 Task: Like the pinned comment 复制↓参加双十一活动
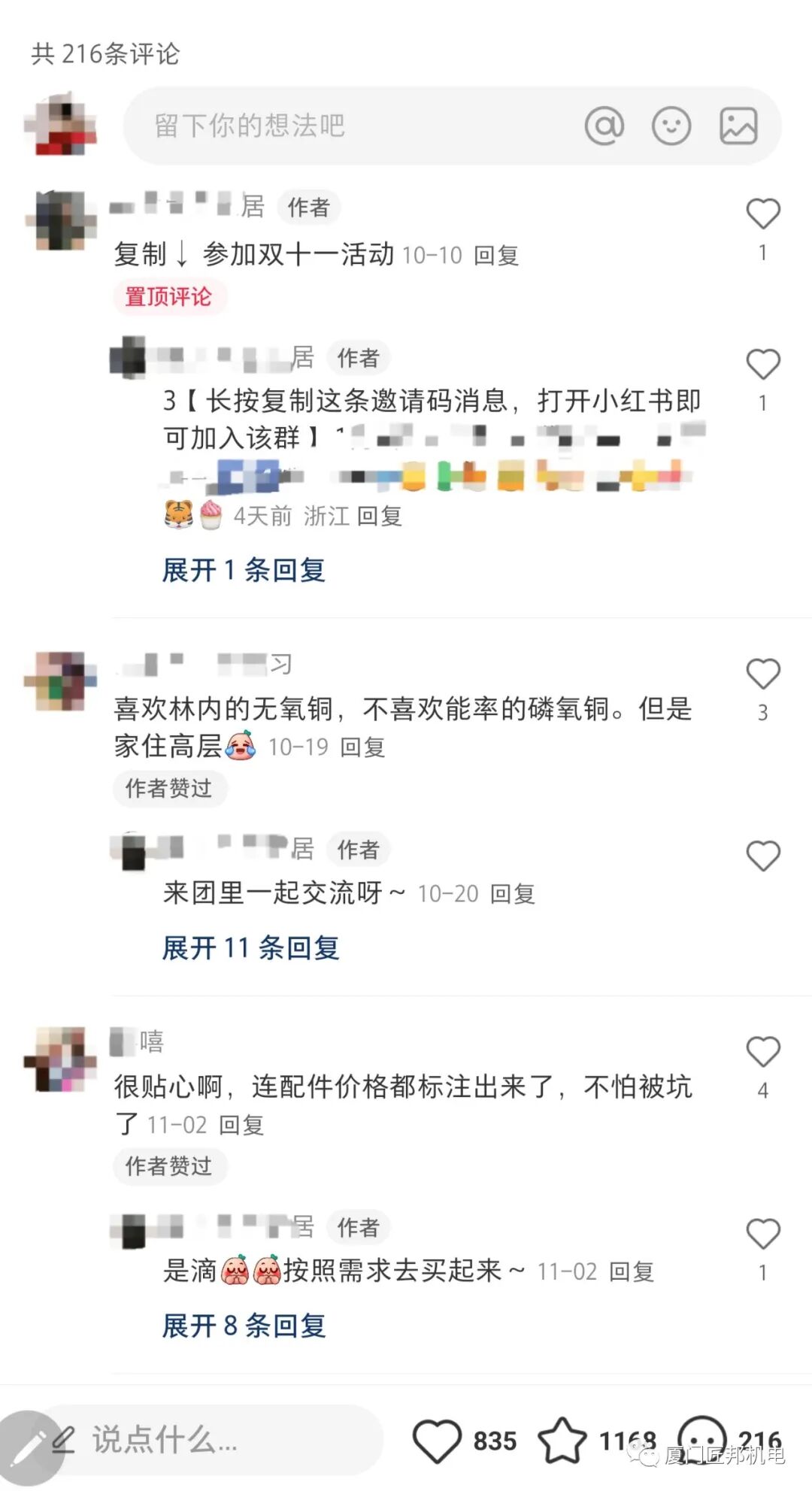click(x=762, y=214)
